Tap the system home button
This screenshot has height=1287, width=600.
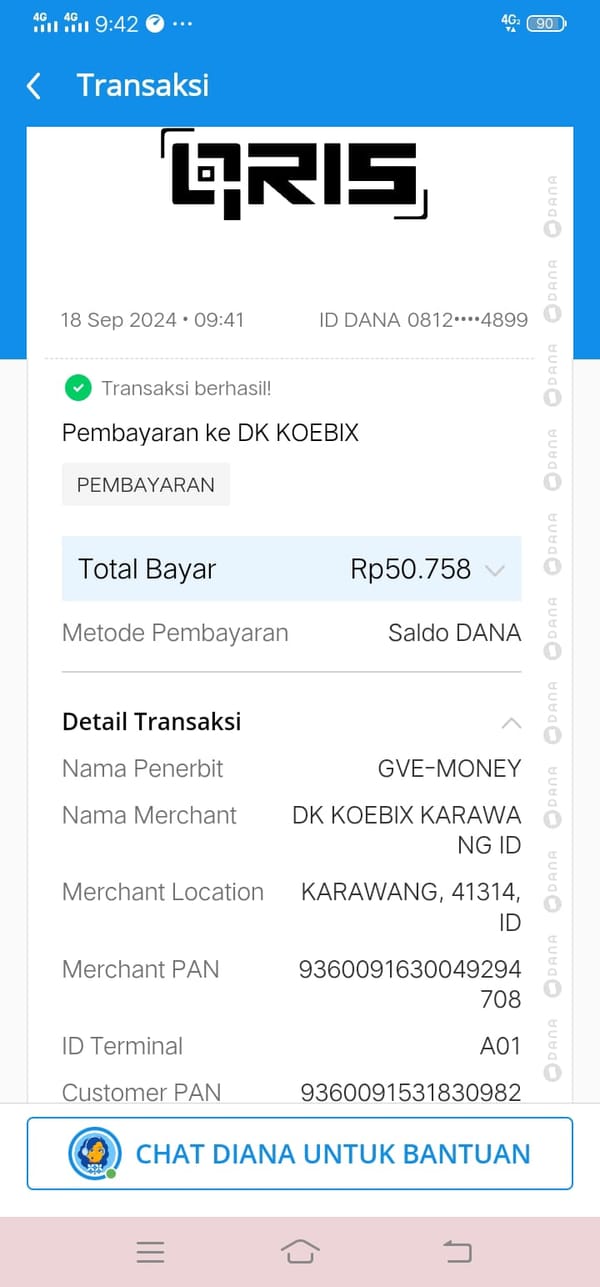click(x=300, y=1250)
